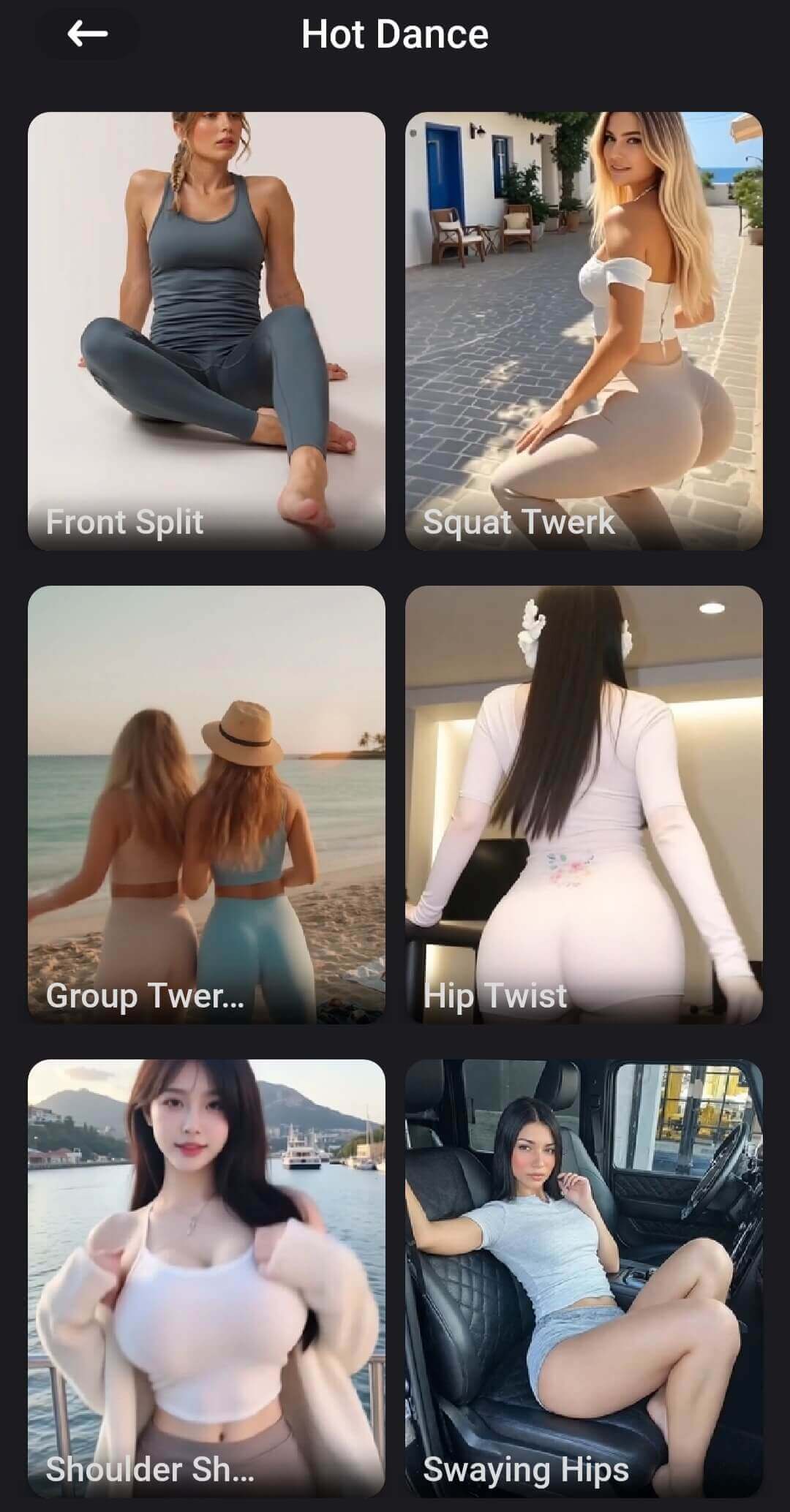Select the Squat Twerk template
Image resolution: width=790 pixels, height=1512 pixels.
point(584,330)
